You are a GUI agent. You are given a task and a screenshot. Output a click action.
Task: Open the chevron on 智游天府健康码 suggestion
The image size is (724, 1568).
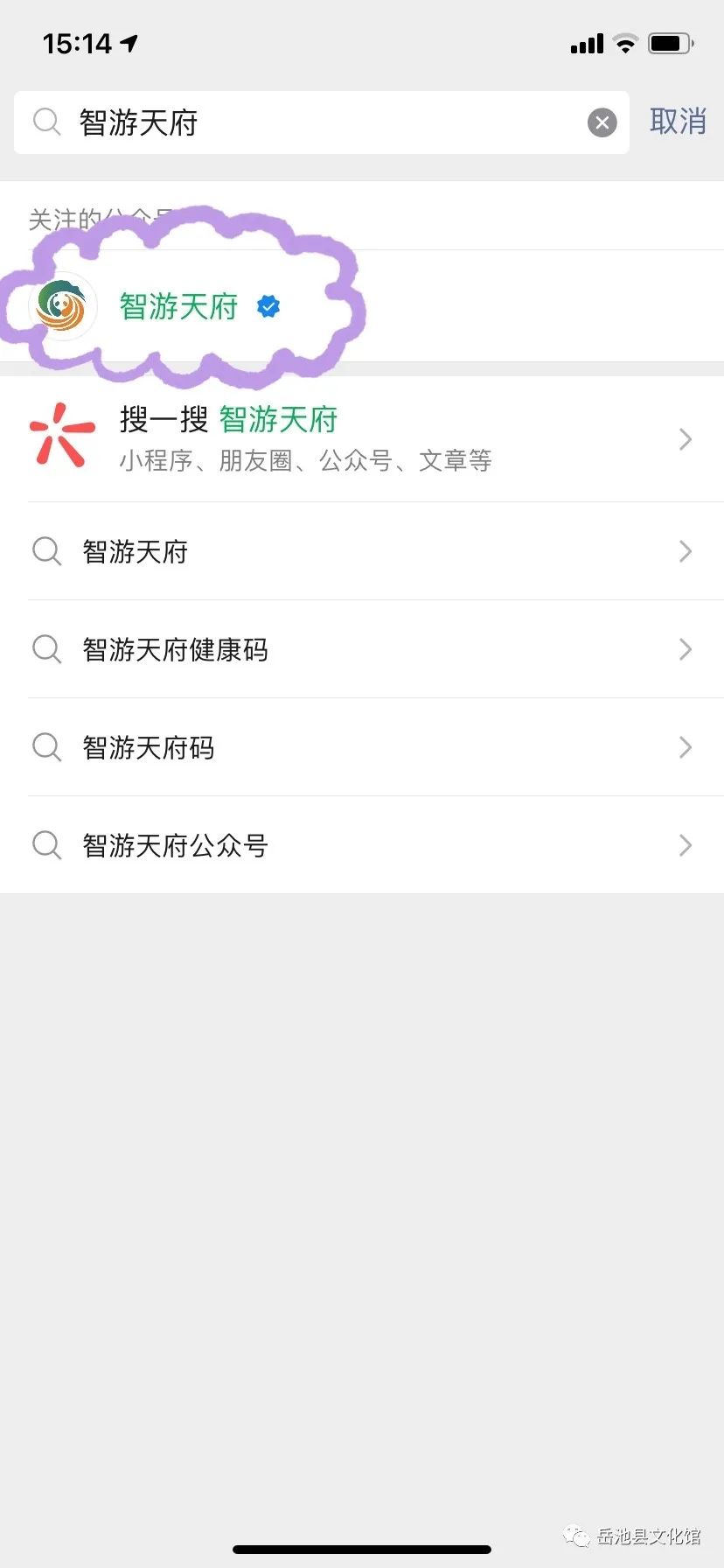[x=686, y=649]
